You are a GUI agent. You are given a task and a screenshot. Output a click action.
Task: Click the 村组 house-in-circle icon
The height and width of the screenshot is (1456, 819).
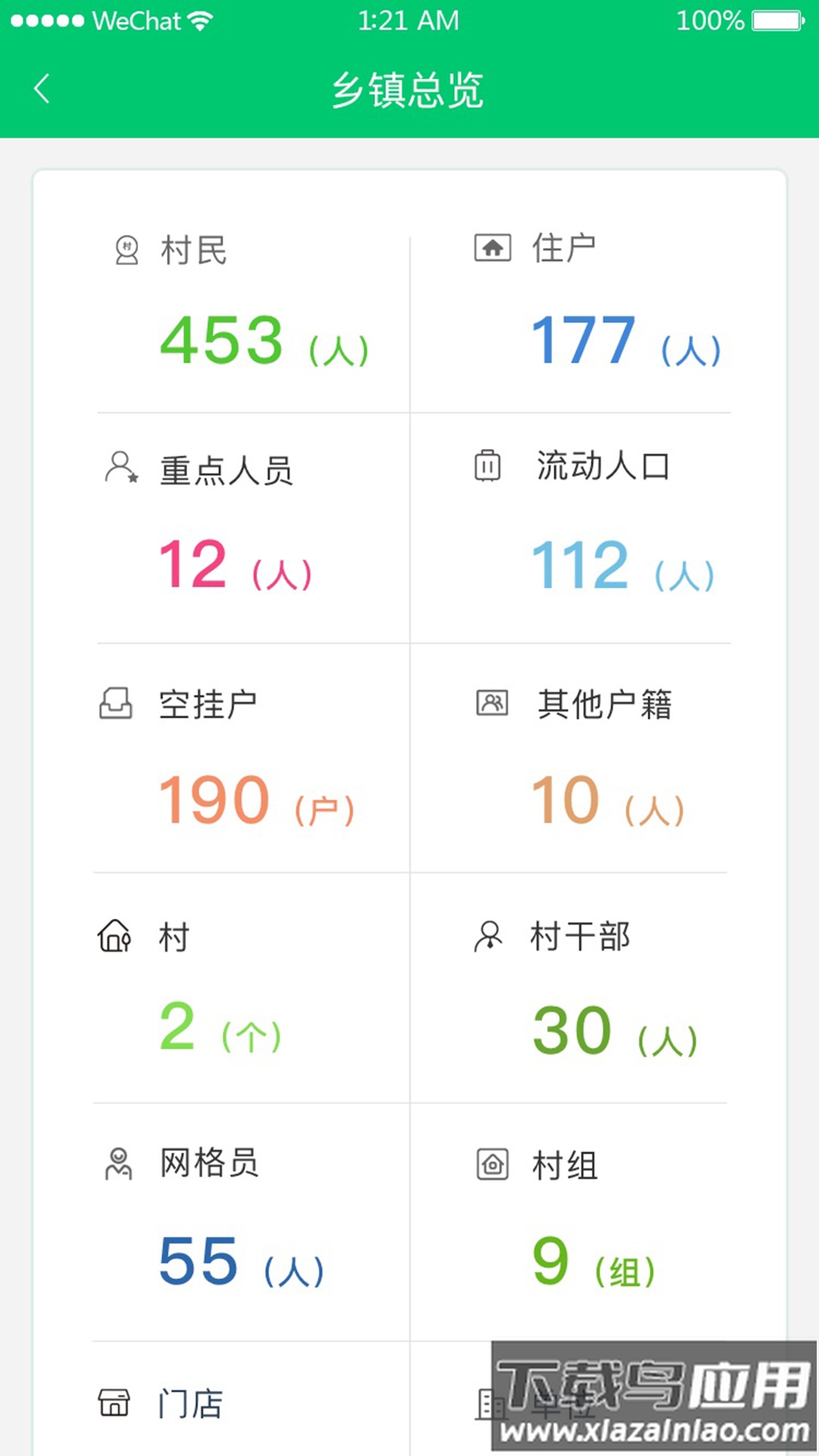click(491, 1163)
